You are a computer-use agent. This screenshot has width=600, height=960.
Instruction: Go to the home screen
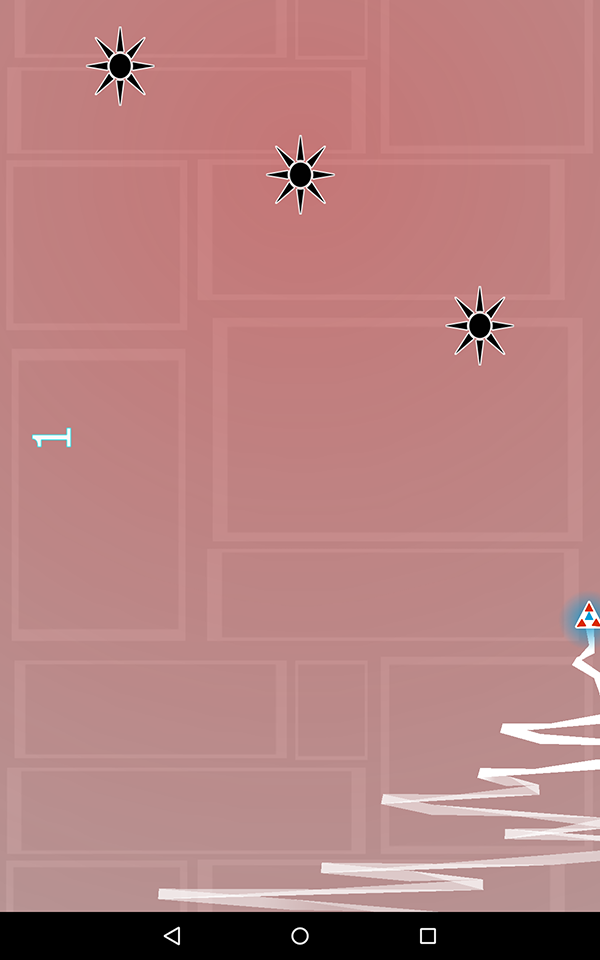pyautogui.click(x=300, y=936)
